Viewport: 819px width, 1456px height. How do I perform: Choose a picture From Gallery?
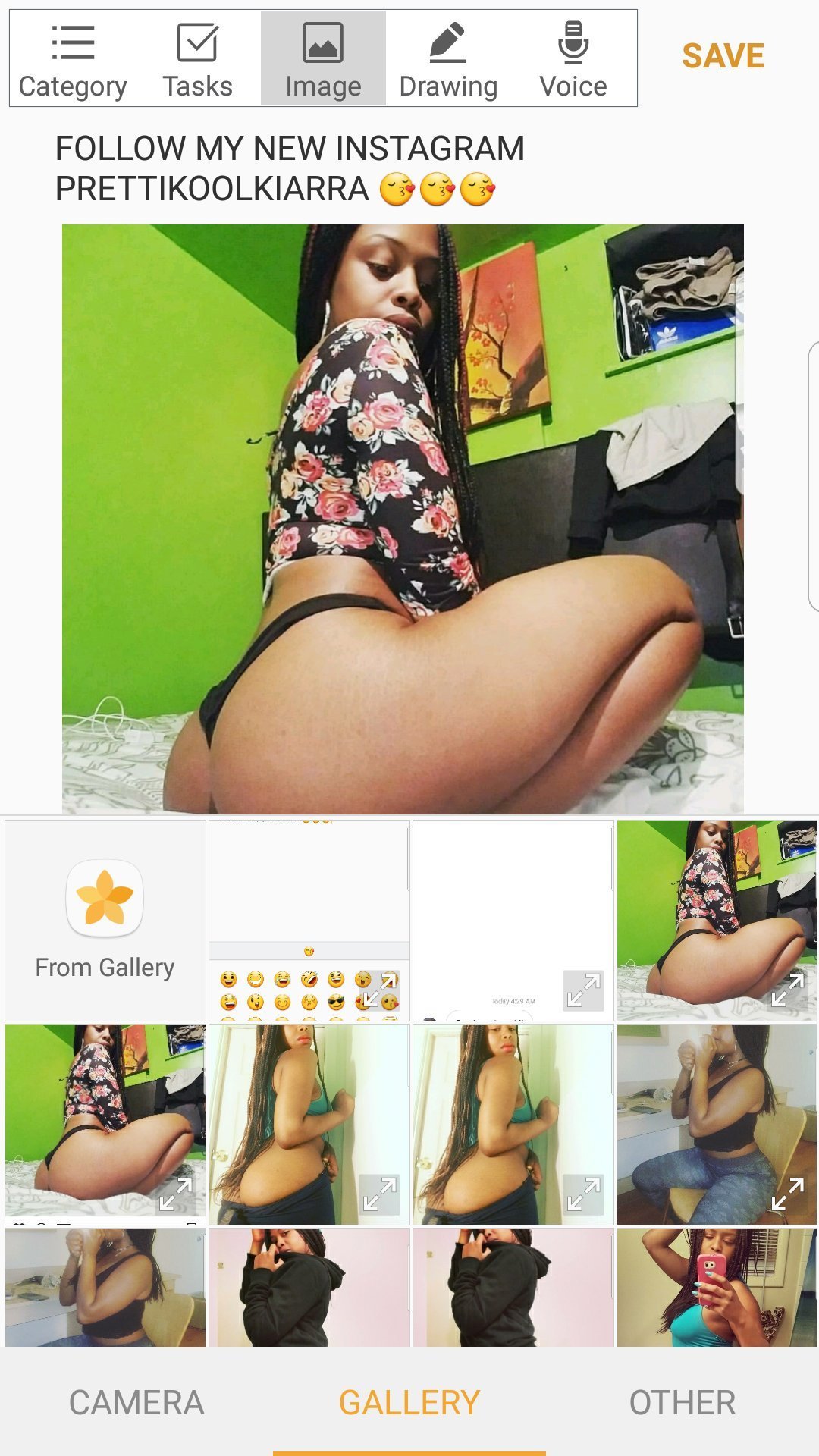coord(105,920)
